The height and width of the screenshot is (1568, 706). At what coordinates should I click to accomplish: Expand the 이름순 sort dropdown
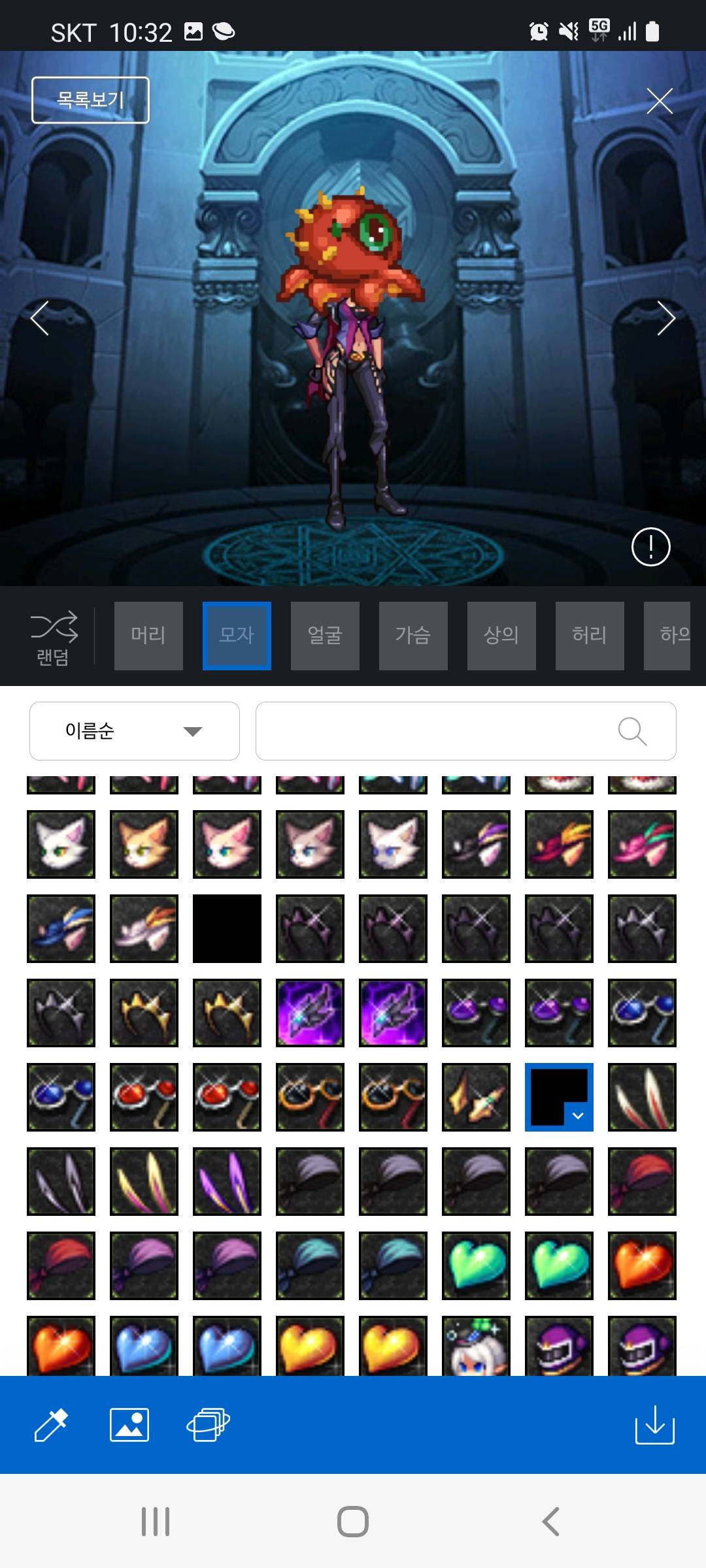coord(134,731)
